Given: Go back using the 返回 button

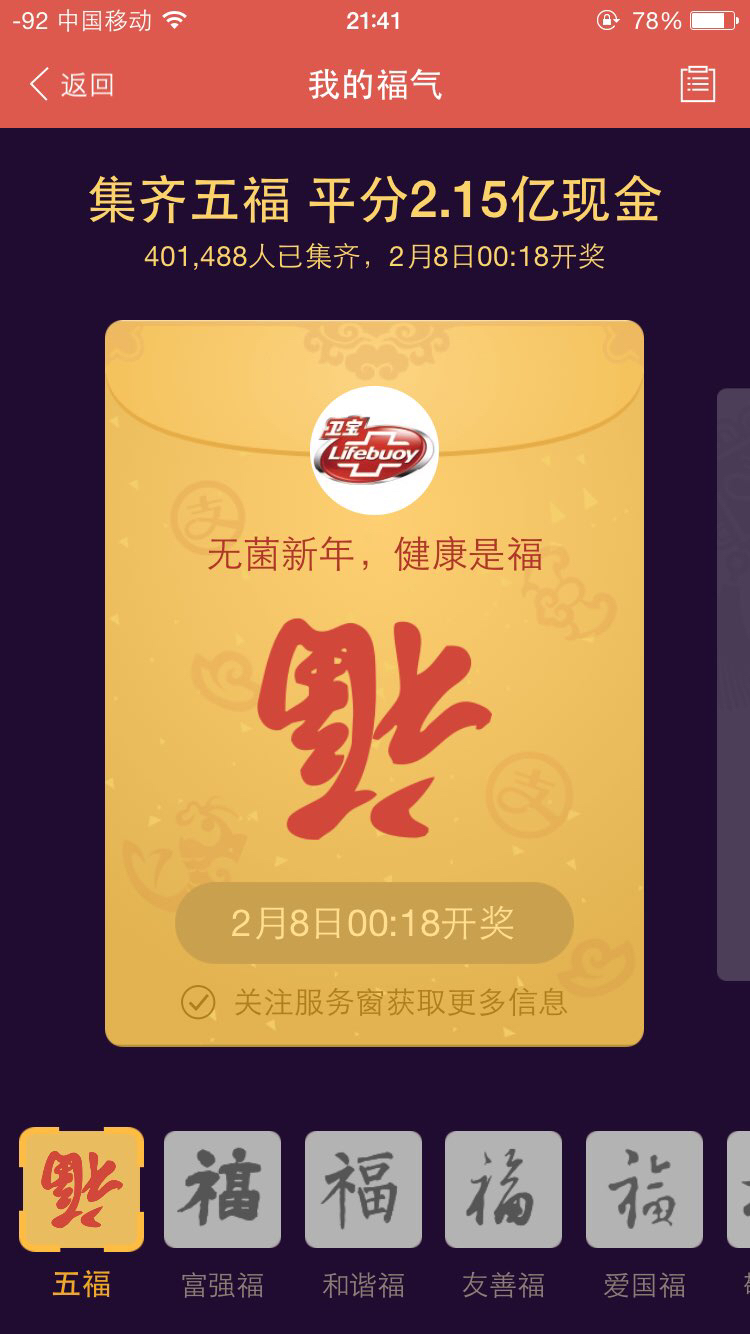Looking at the screenshot, I should coord(72,85).
